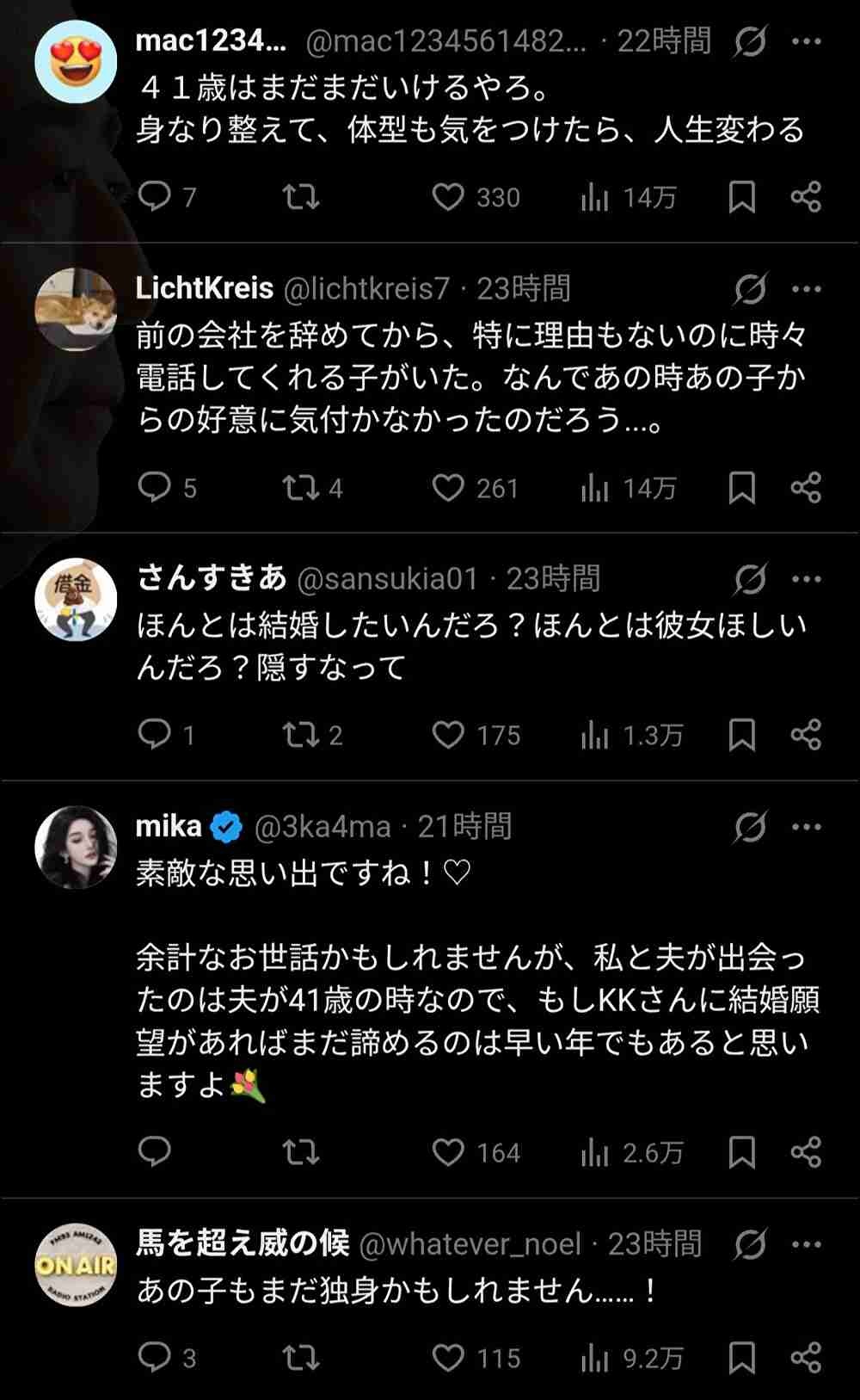This screenshot has width=860, height=1400.
Task: Bookmark sansukia01's reply
Action: (x=742, y=736)
